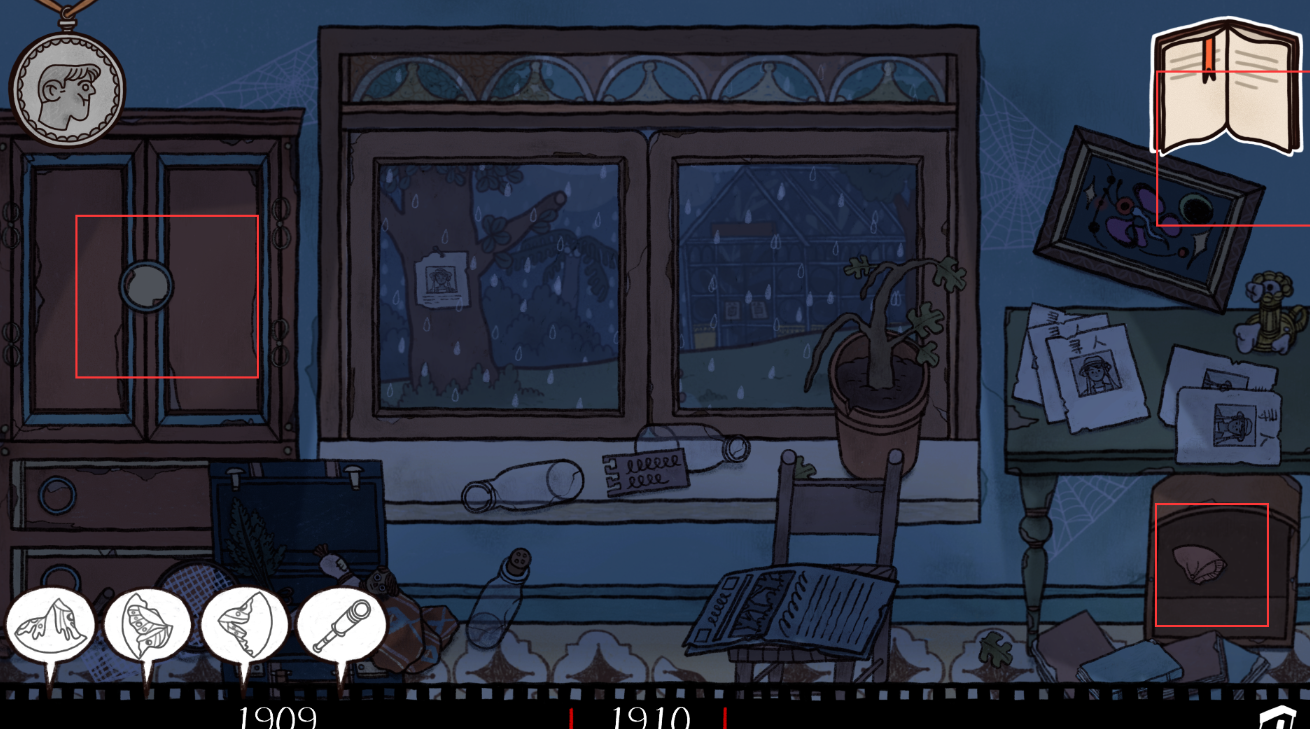Inspect the round cabinet door handle
1310x729 pixels.
147,286
